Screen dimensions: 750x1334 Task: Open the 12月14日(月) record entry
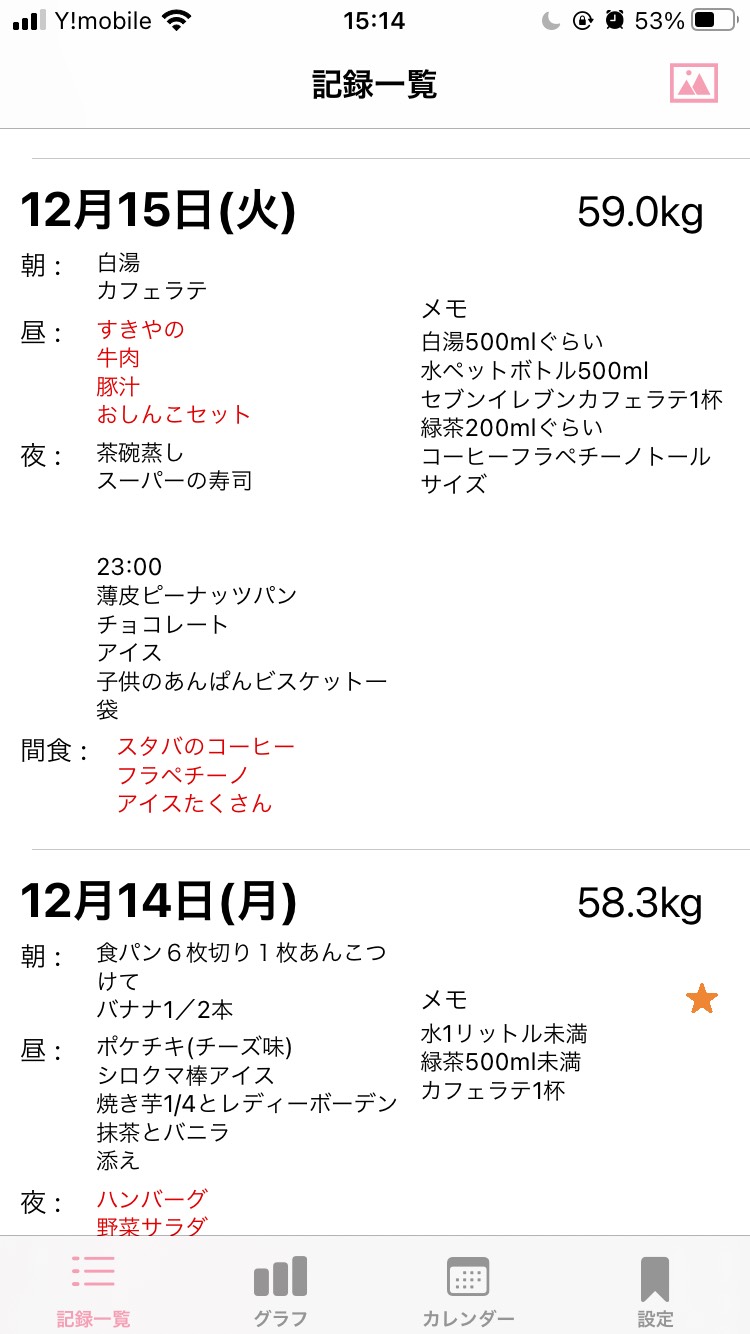point(375,1043)
